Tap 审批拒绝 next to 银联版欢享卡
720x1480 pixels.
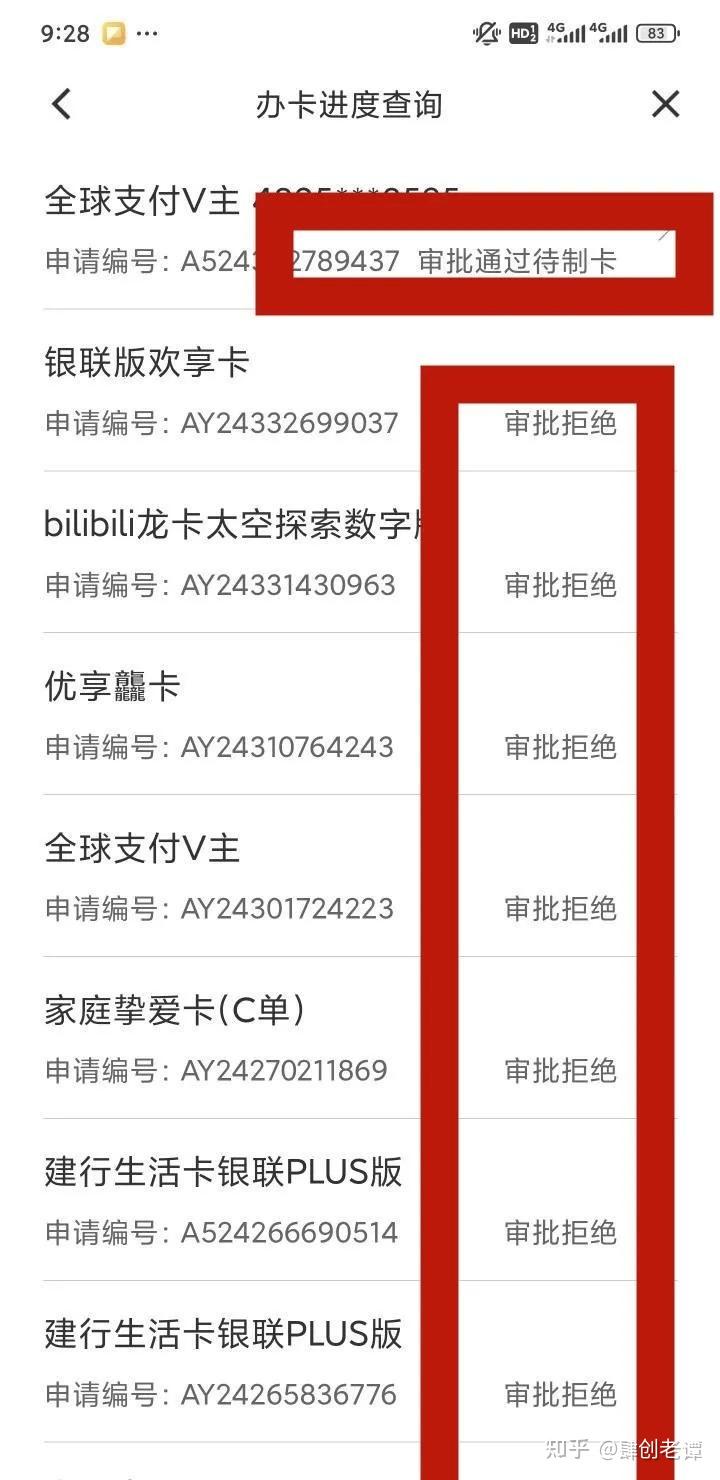click(x=560, y=424)
